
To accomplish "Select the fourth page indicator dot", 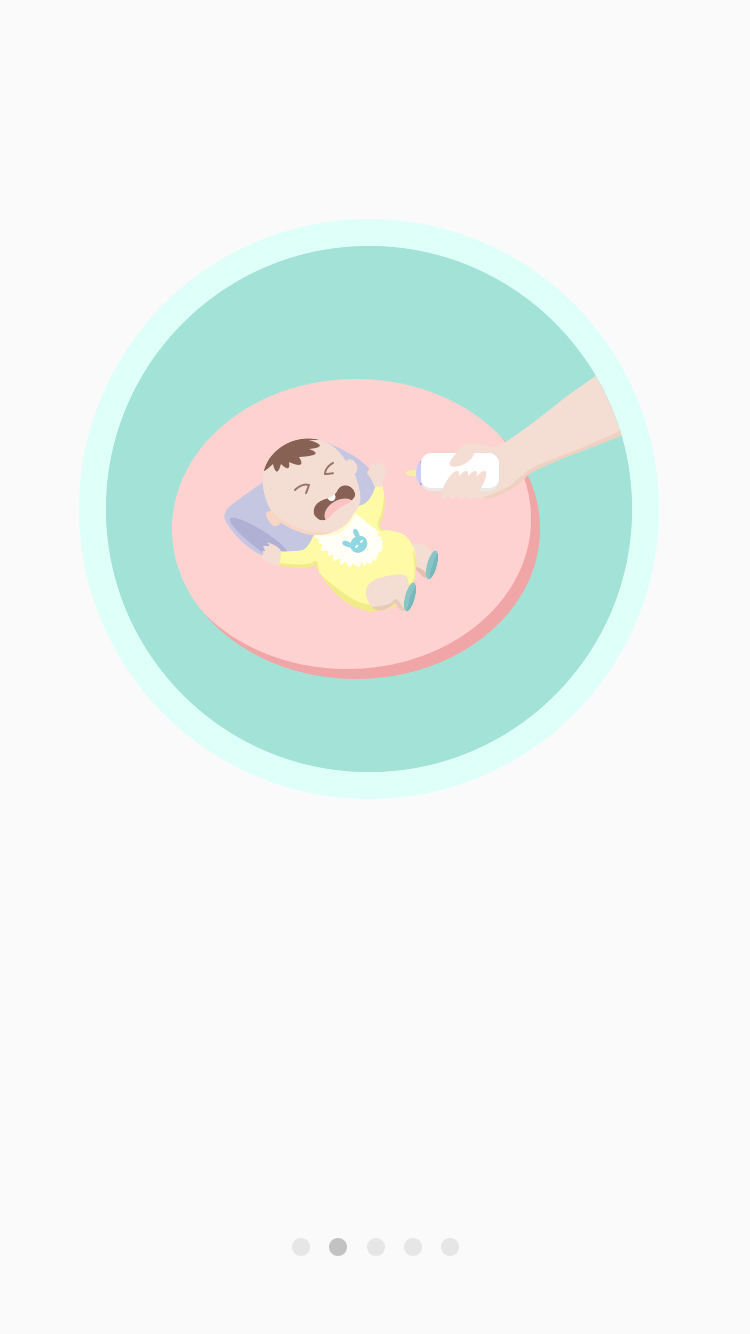I will click(x=412, y=1247).
